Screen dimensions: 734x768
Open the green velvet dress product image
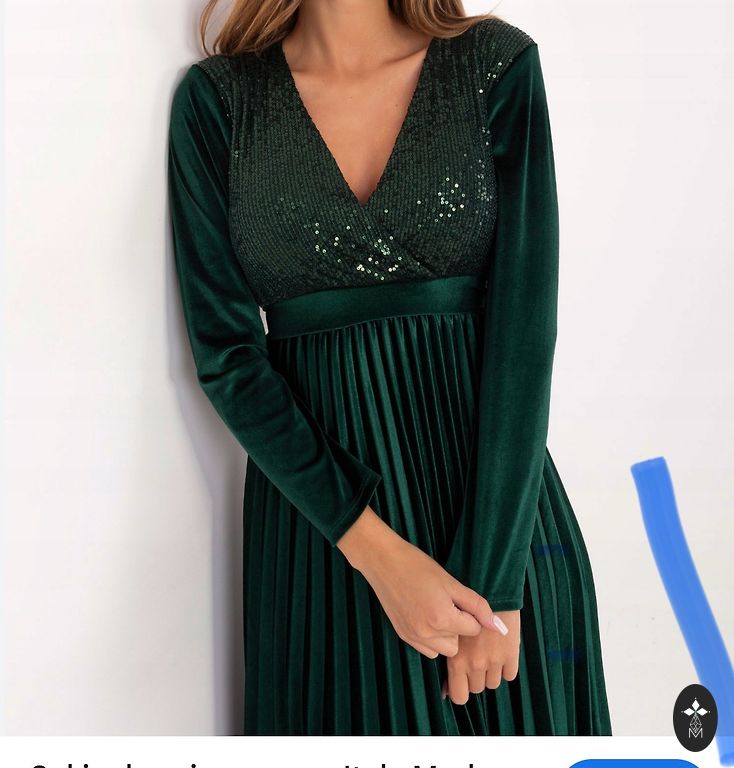367,370
